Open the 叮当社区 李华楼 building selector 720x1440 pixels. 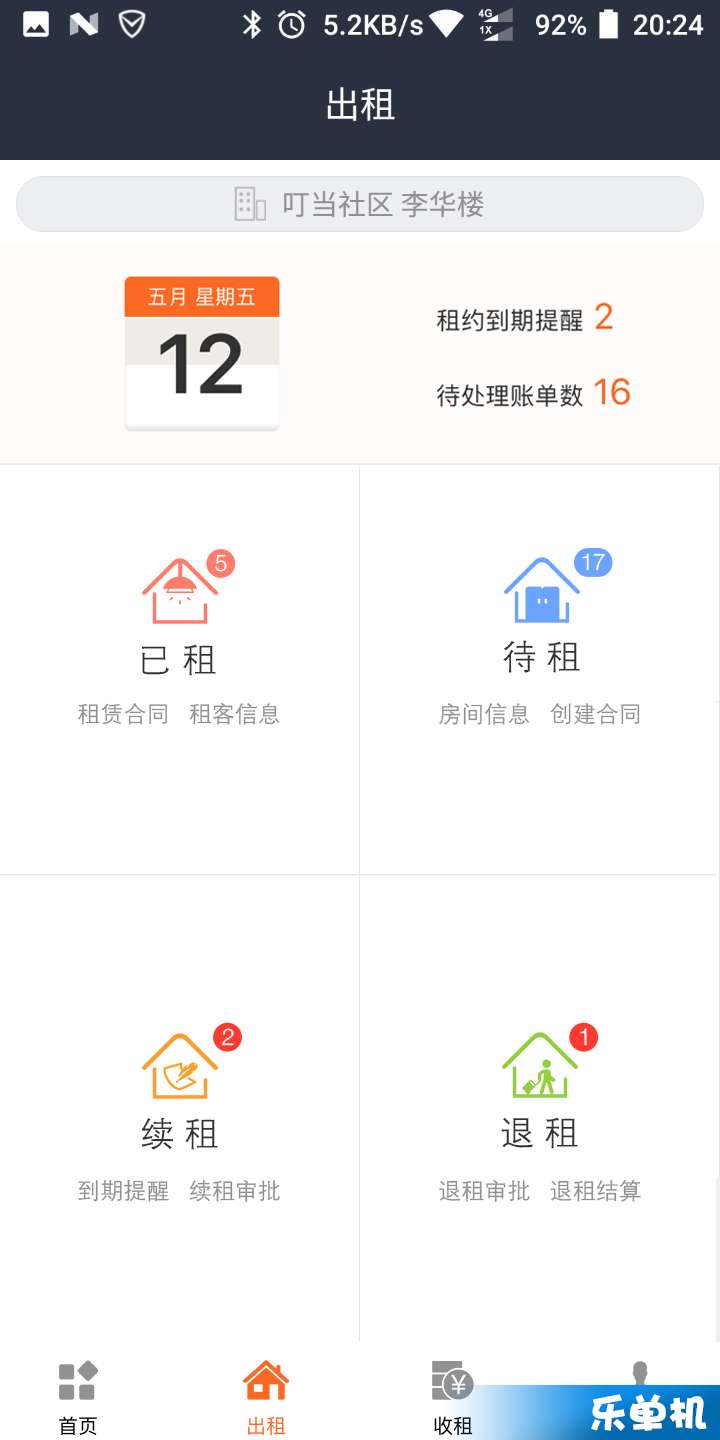click(x=360, y=204)
